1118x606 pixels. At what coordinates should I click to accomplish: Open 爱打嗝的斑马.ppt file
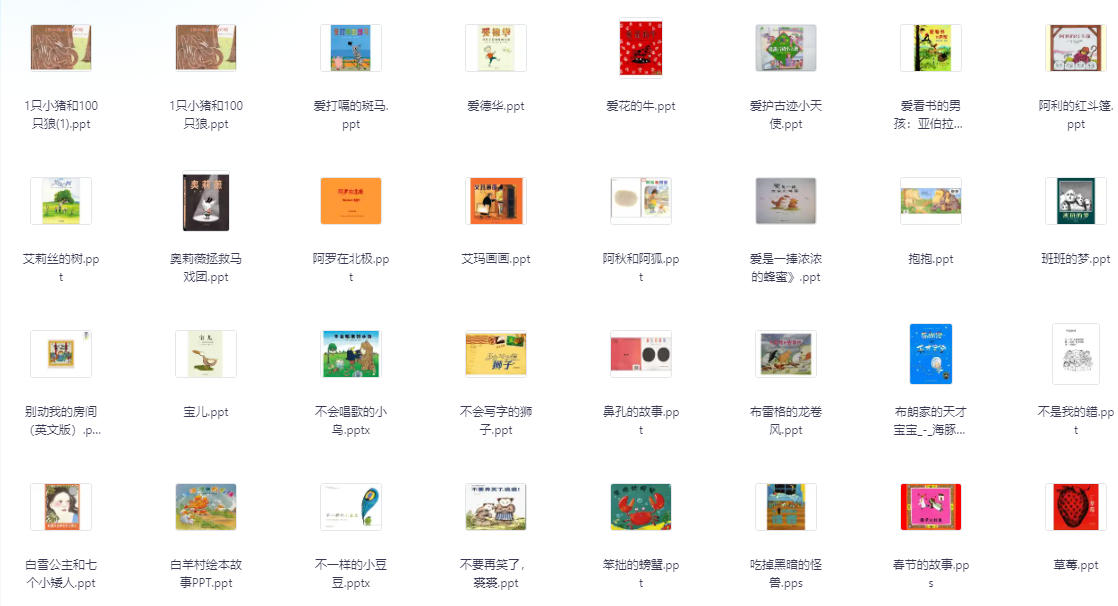(351, 48)
